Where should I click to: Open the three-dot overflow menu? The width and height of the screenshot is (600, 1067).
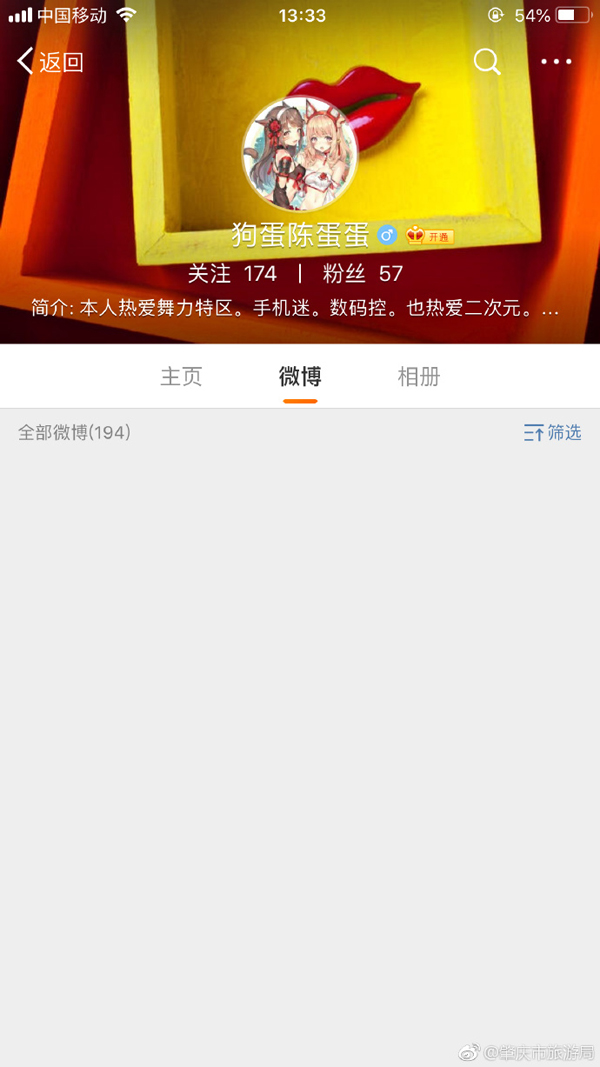pyautogui.click(x=556, y=62)
